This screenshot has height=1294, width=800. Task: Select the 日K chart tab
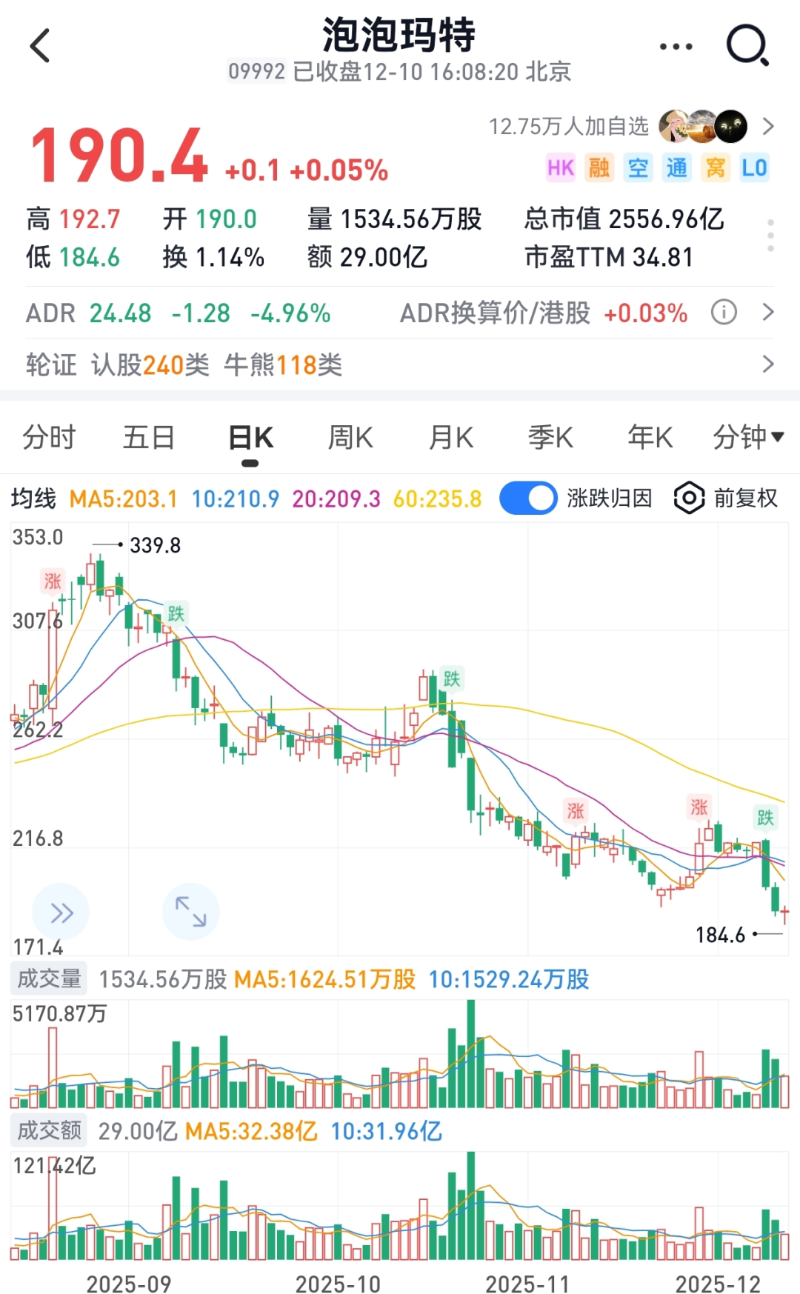tap(250, 437)
